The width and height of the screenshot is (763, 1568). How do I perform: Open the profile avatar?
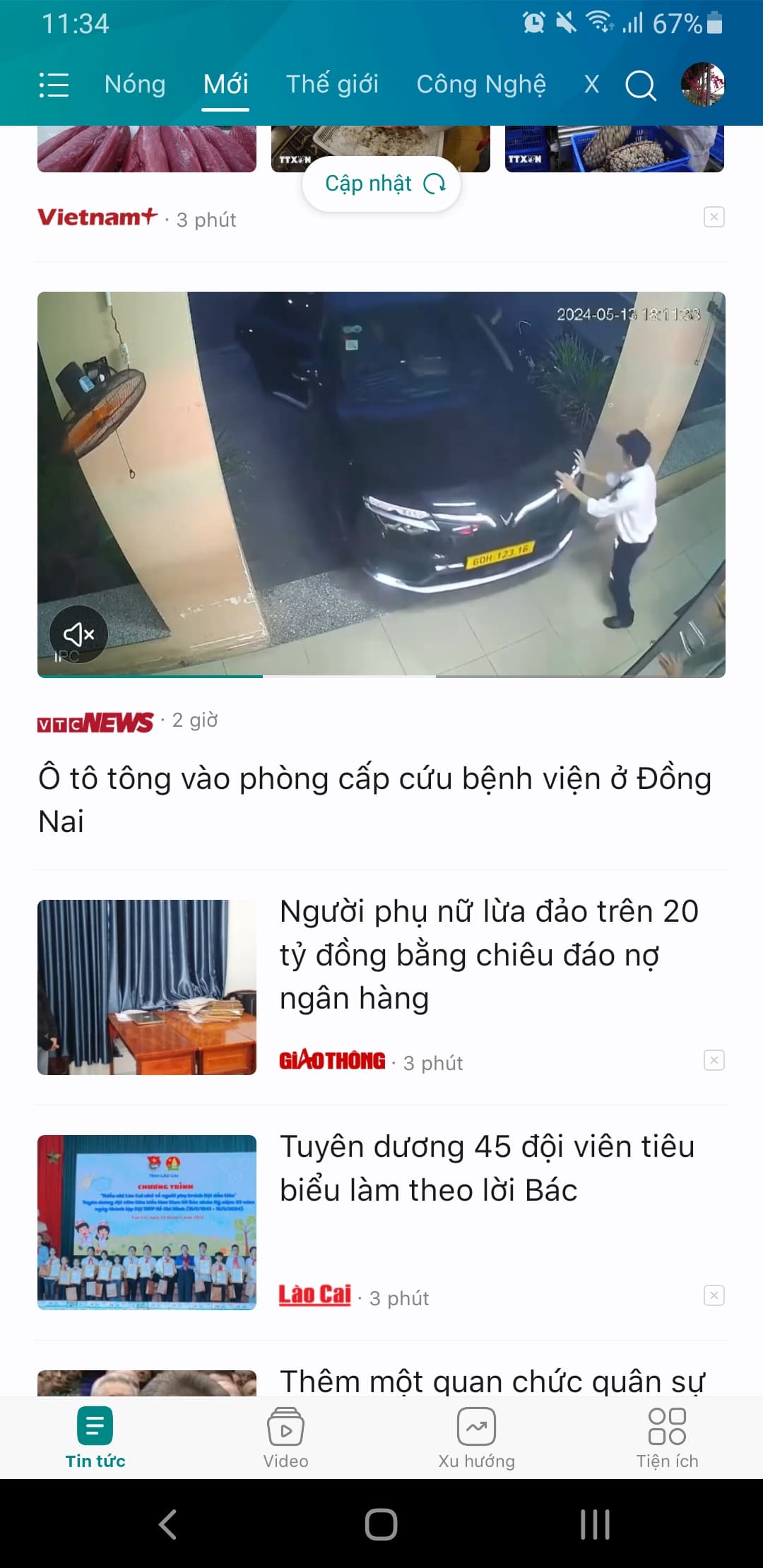702,85
